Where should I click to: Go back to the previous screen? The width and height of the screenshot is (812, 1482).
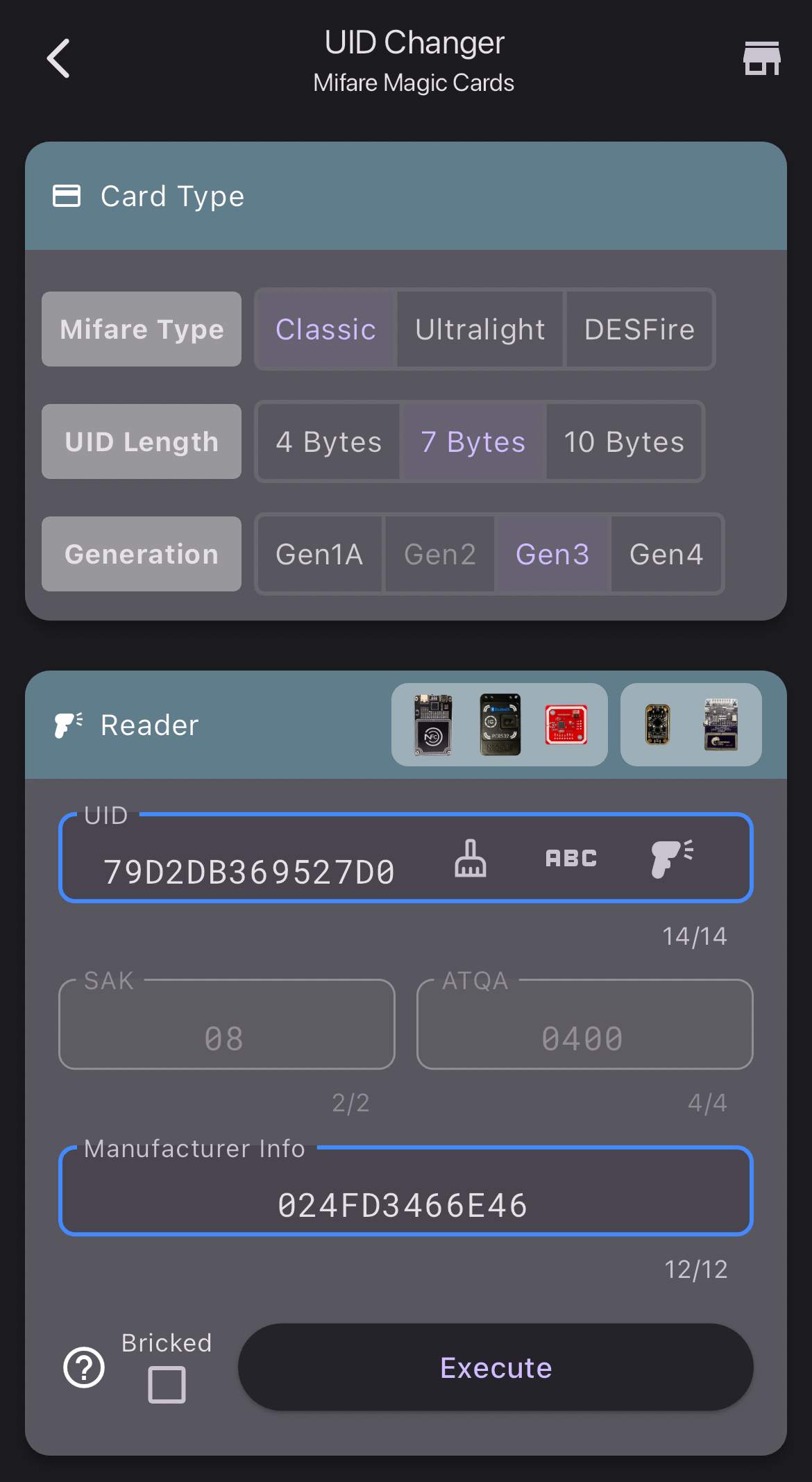58,58
